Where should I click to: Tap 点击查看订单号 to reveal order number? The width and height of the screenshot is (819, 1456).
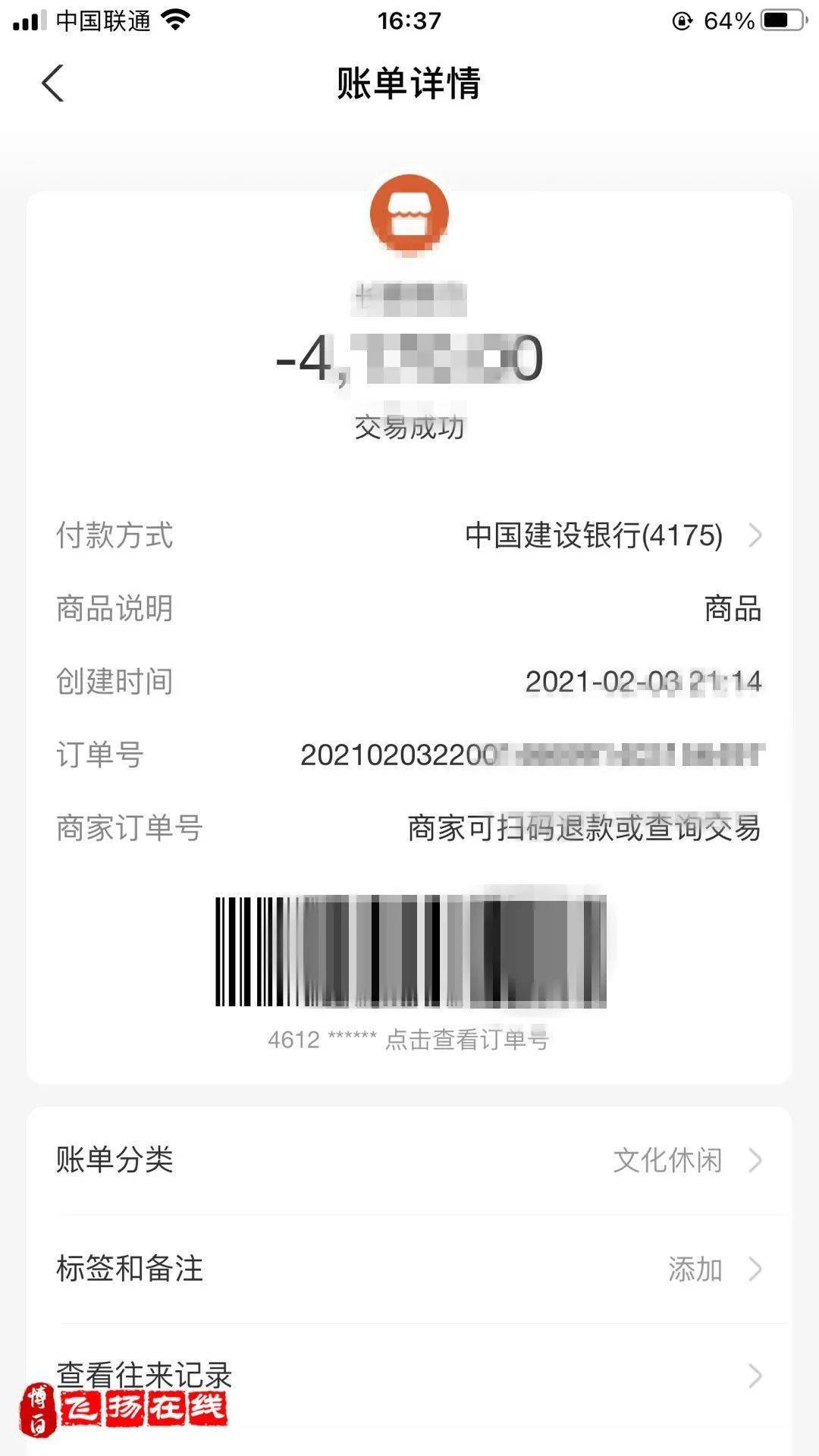coord(466,1039)
